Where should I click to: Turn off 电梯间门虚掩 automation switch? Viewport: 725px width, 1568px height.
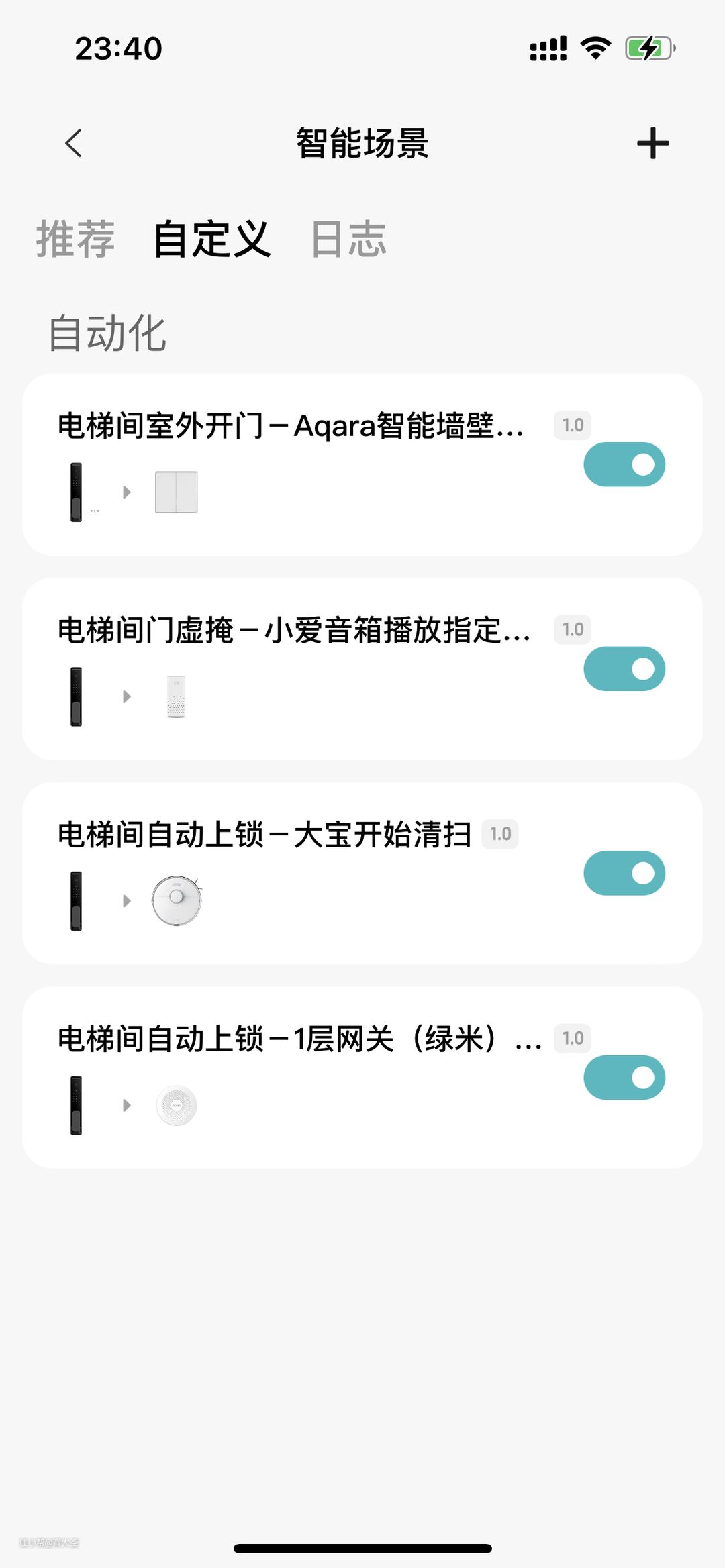coord(624,669)
